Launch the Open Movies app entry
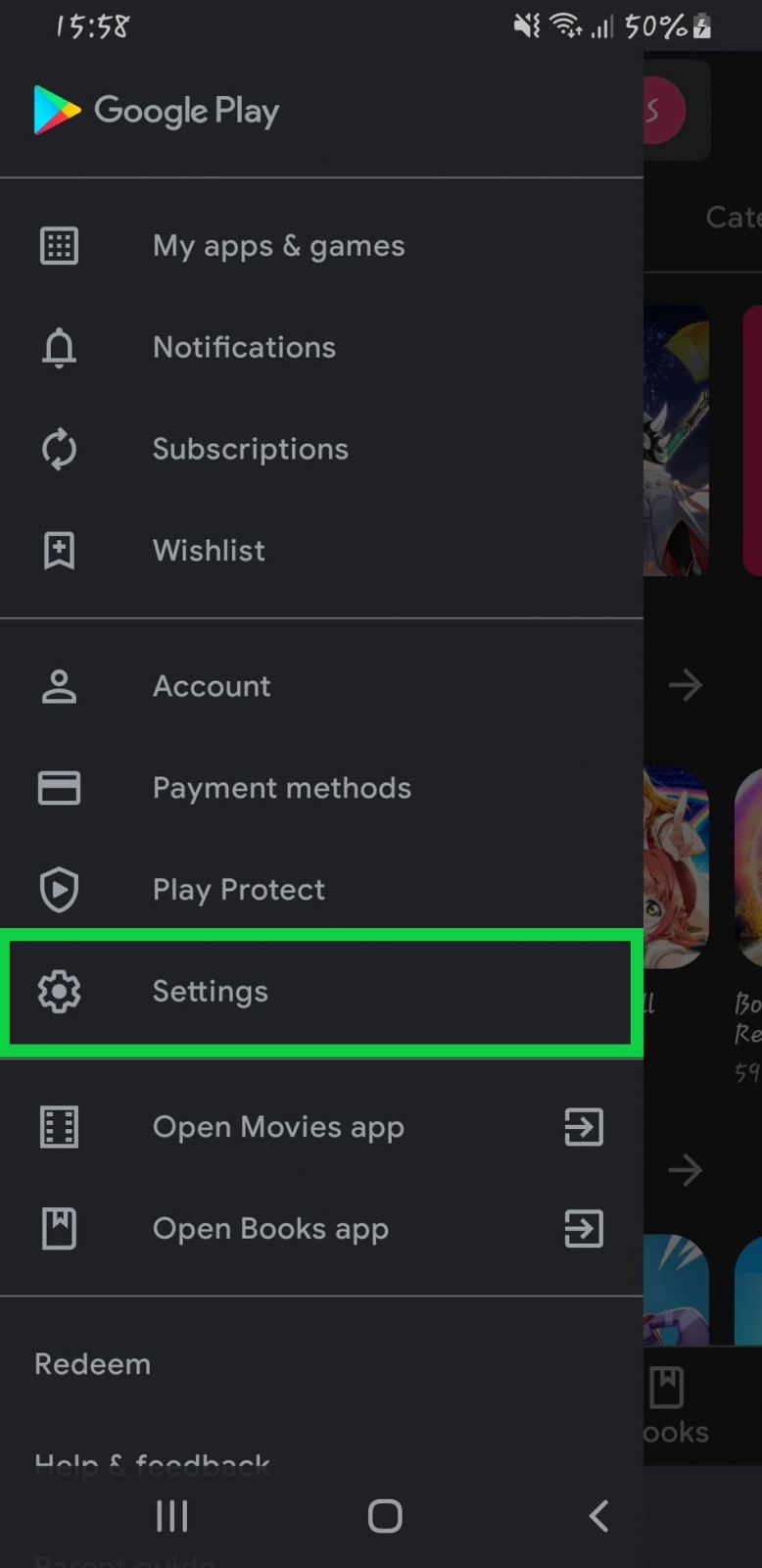 tap(278, 1127)
